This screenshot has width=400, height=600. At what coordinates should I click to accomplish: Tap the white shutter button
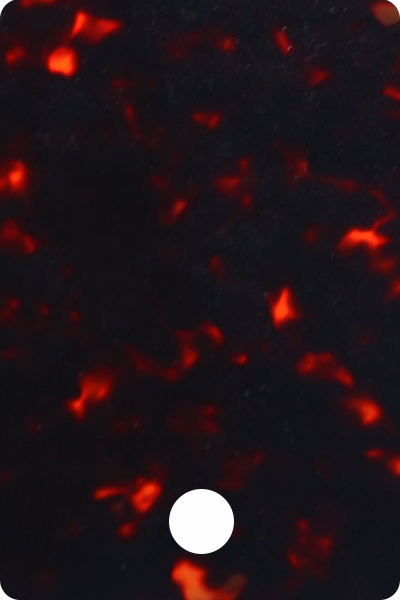201,521
